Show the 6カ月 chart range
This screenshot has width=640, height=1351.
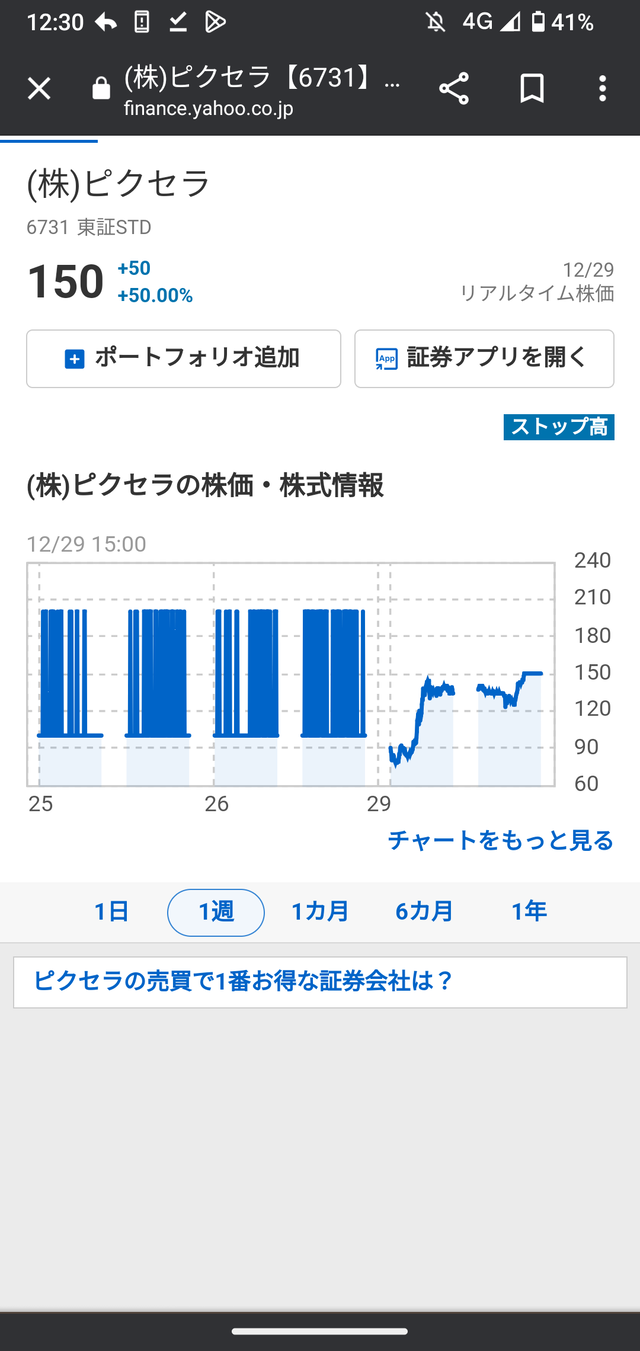(424, 911)
